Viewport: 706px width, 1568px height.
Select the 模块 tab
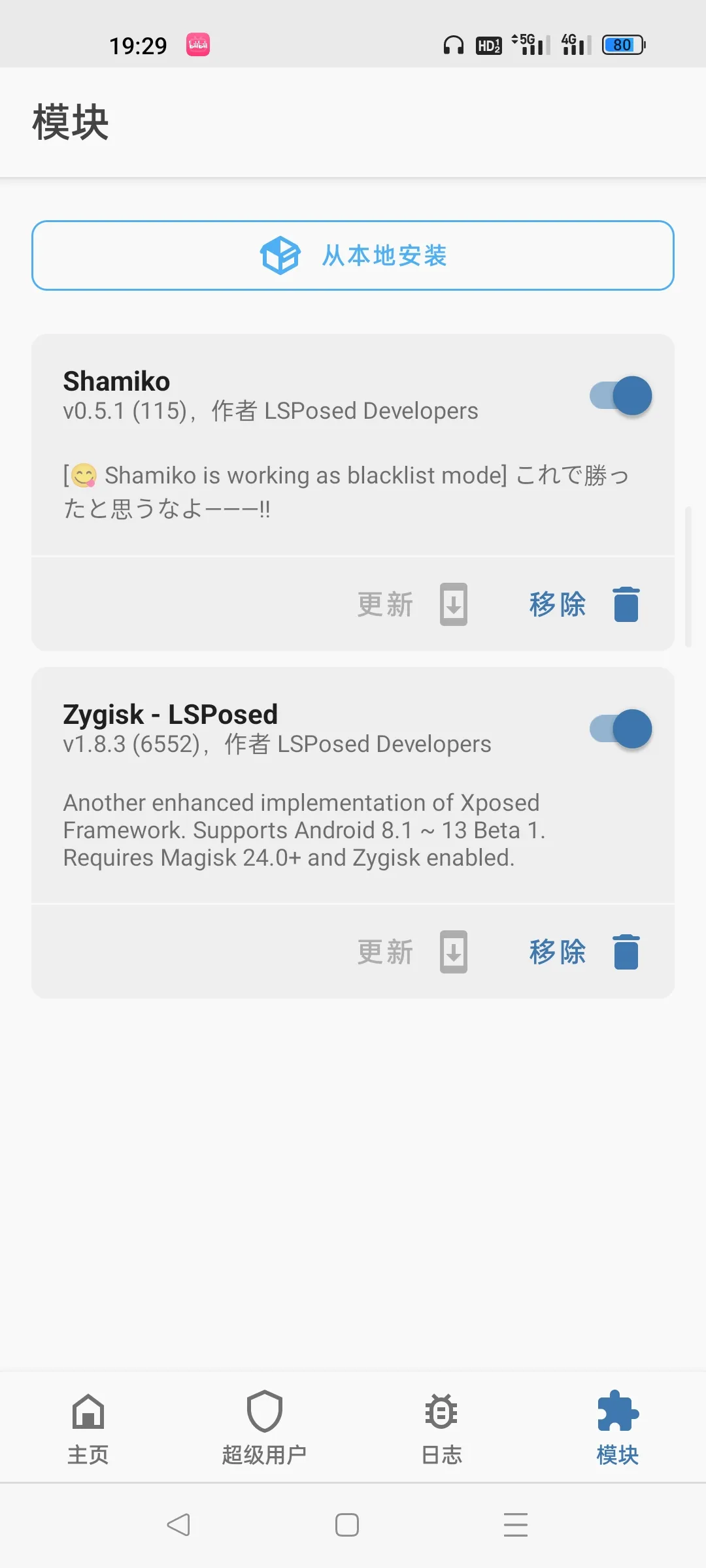[x=617, y=1427]
